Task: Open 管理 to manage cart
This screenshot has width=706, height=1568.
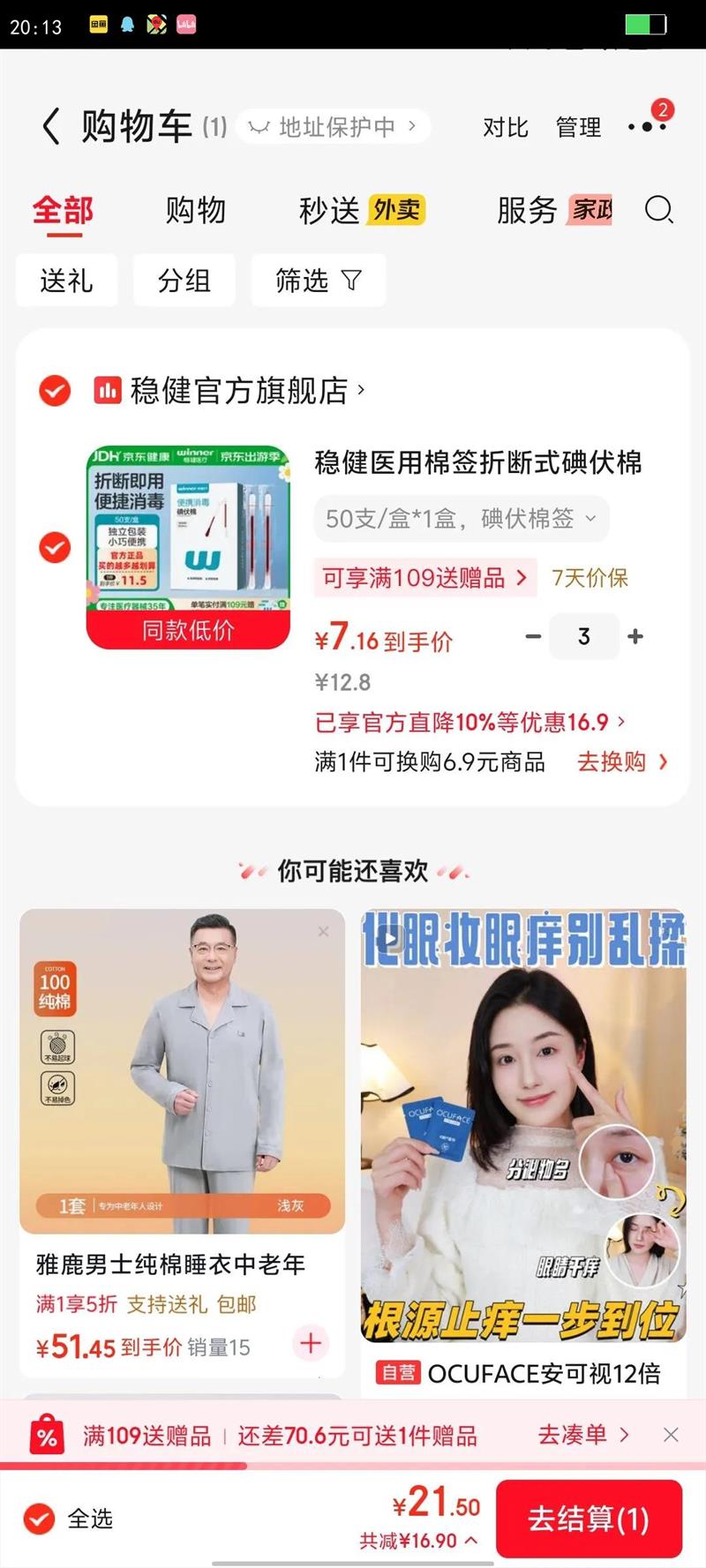Action: pyautogui.click(x=578, y=127)
